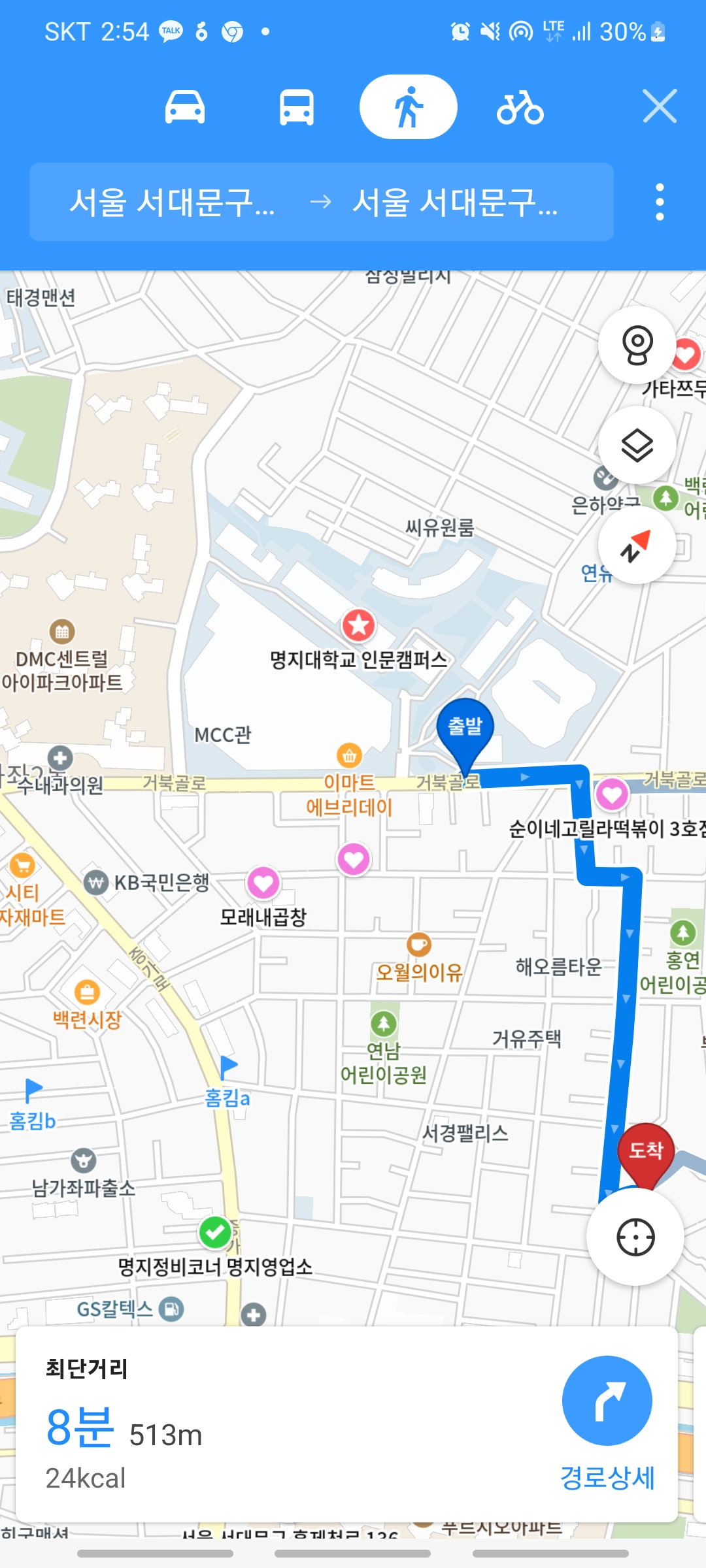Screen dimensions: 706x1568
Task: Center map on my current location
Action: 635,1237
